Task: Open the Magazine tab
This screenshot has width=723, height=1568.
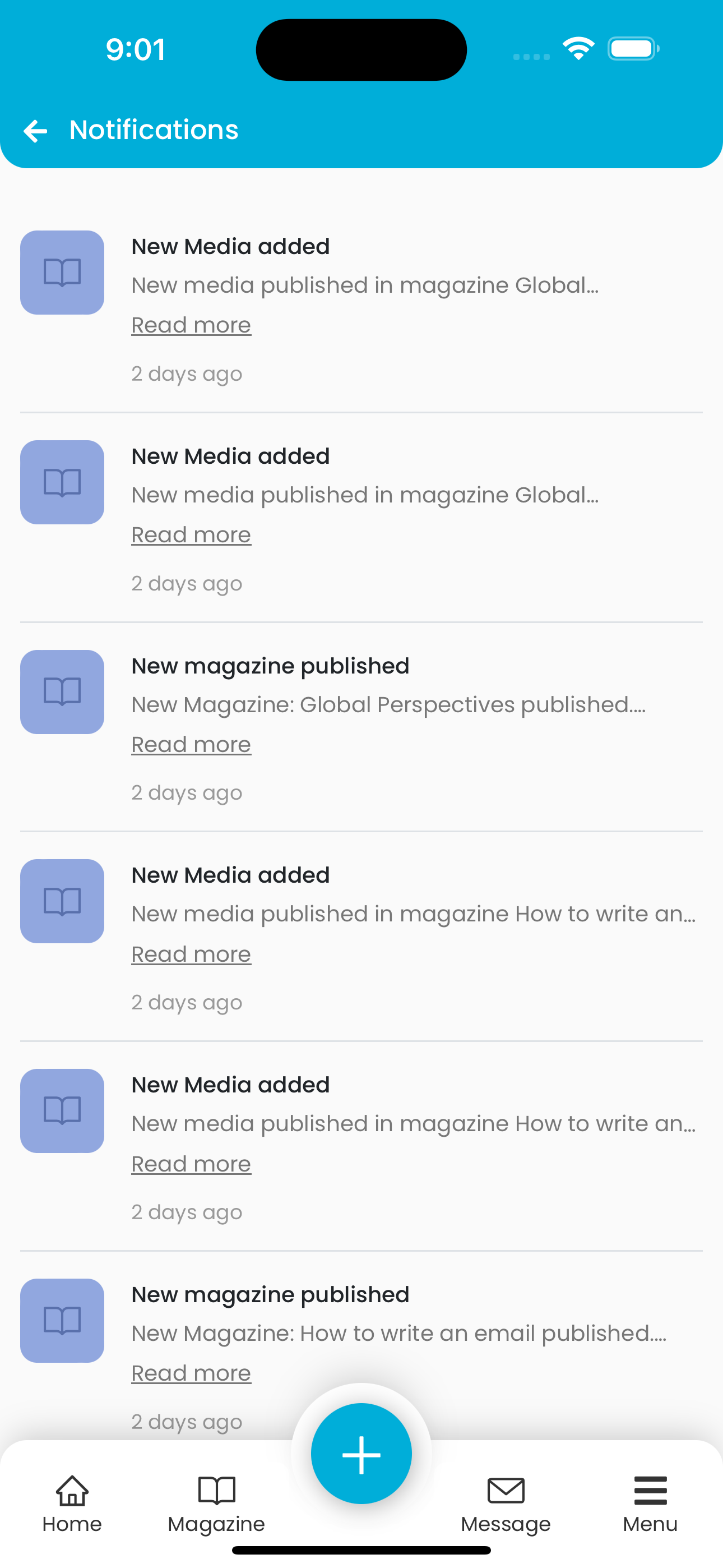Action: 217,1505
